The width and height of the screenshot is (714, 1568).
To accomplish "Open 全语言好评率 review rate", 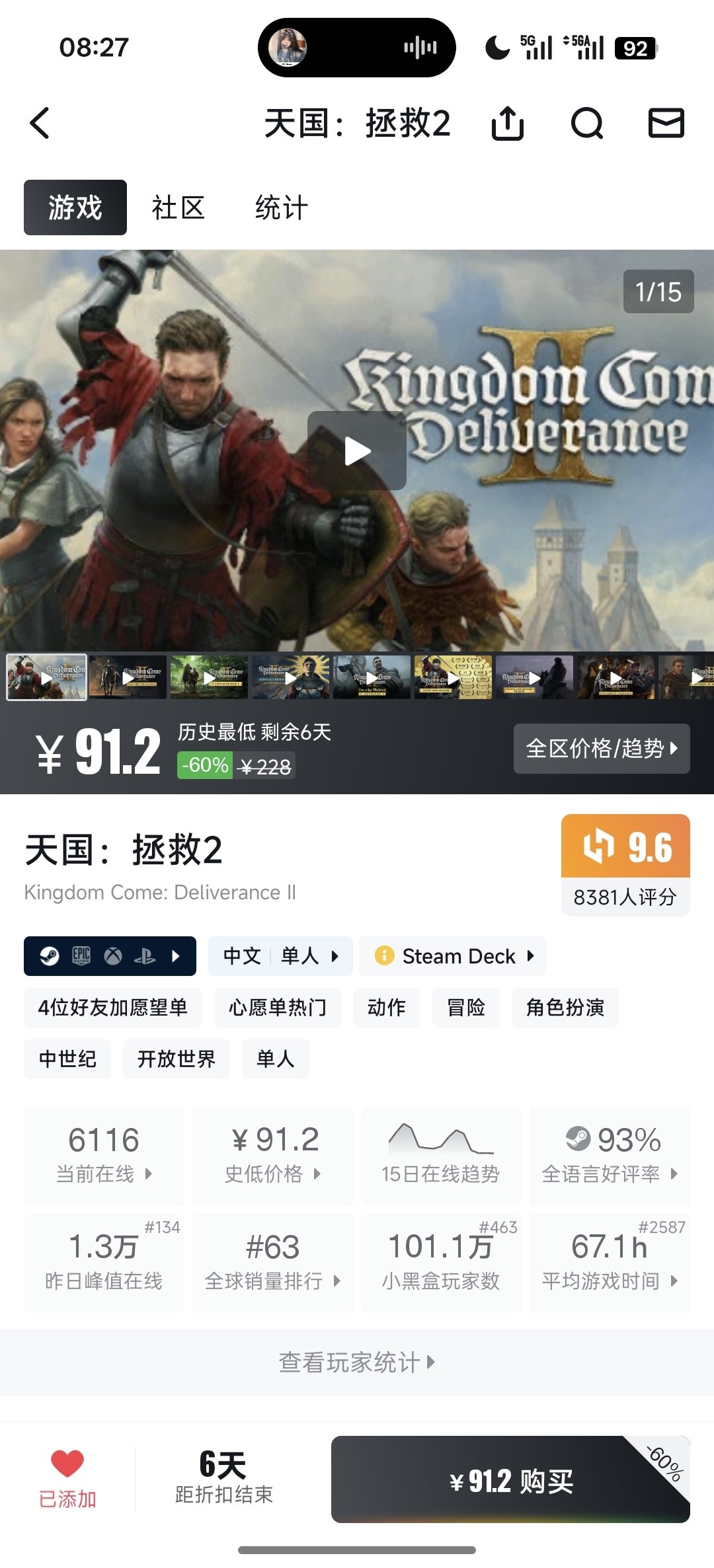I will [x=610, y=1155].
